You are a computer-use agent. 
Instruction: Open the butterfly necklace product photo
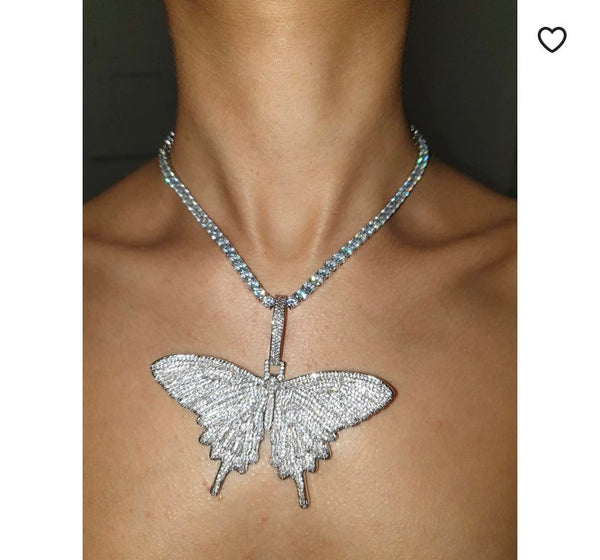(x=300, y=280)
